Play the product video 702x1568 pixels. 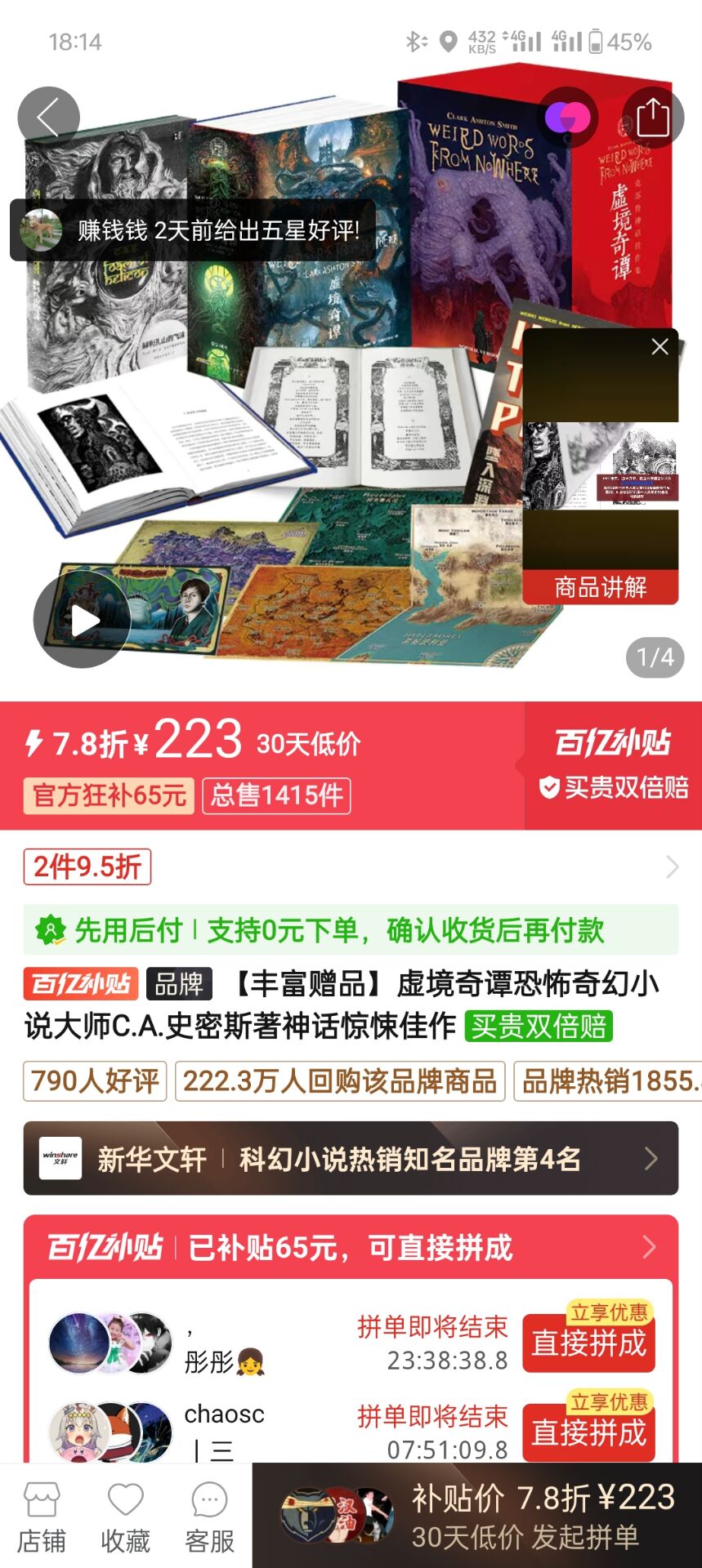tap(82, 620)
